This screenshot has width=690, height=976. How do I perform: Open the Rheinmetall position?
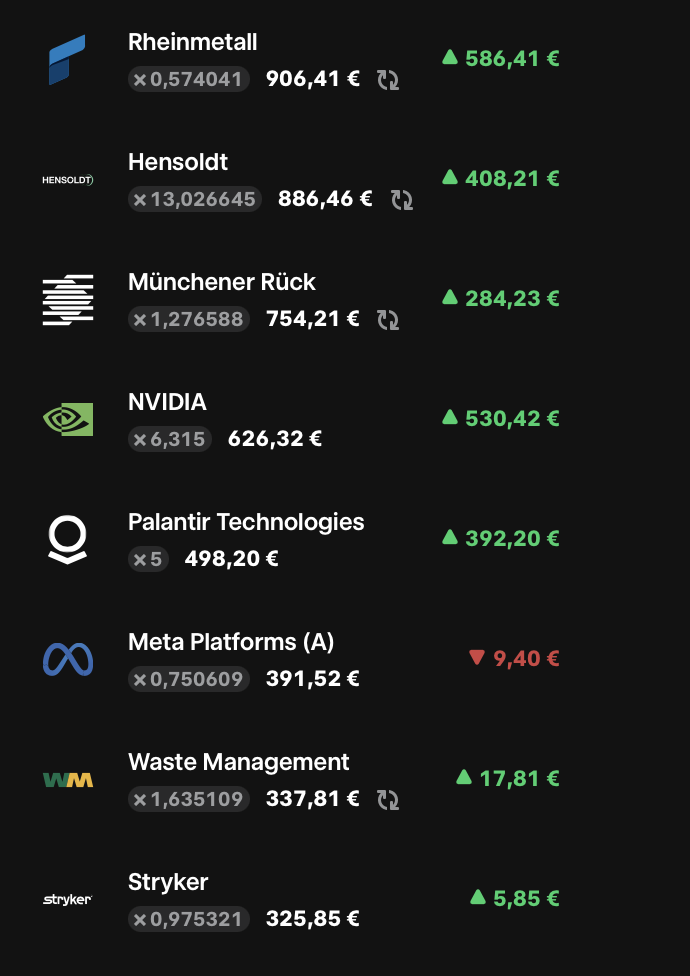pos(302,60)
